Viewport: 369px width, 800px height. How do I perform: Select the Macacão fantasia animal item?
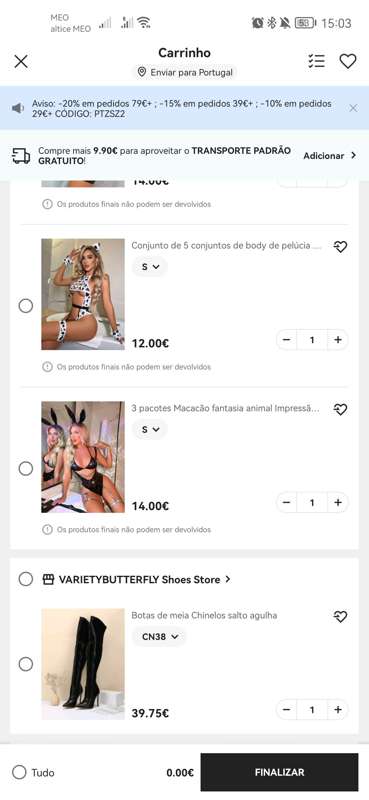tap(26, 468)
